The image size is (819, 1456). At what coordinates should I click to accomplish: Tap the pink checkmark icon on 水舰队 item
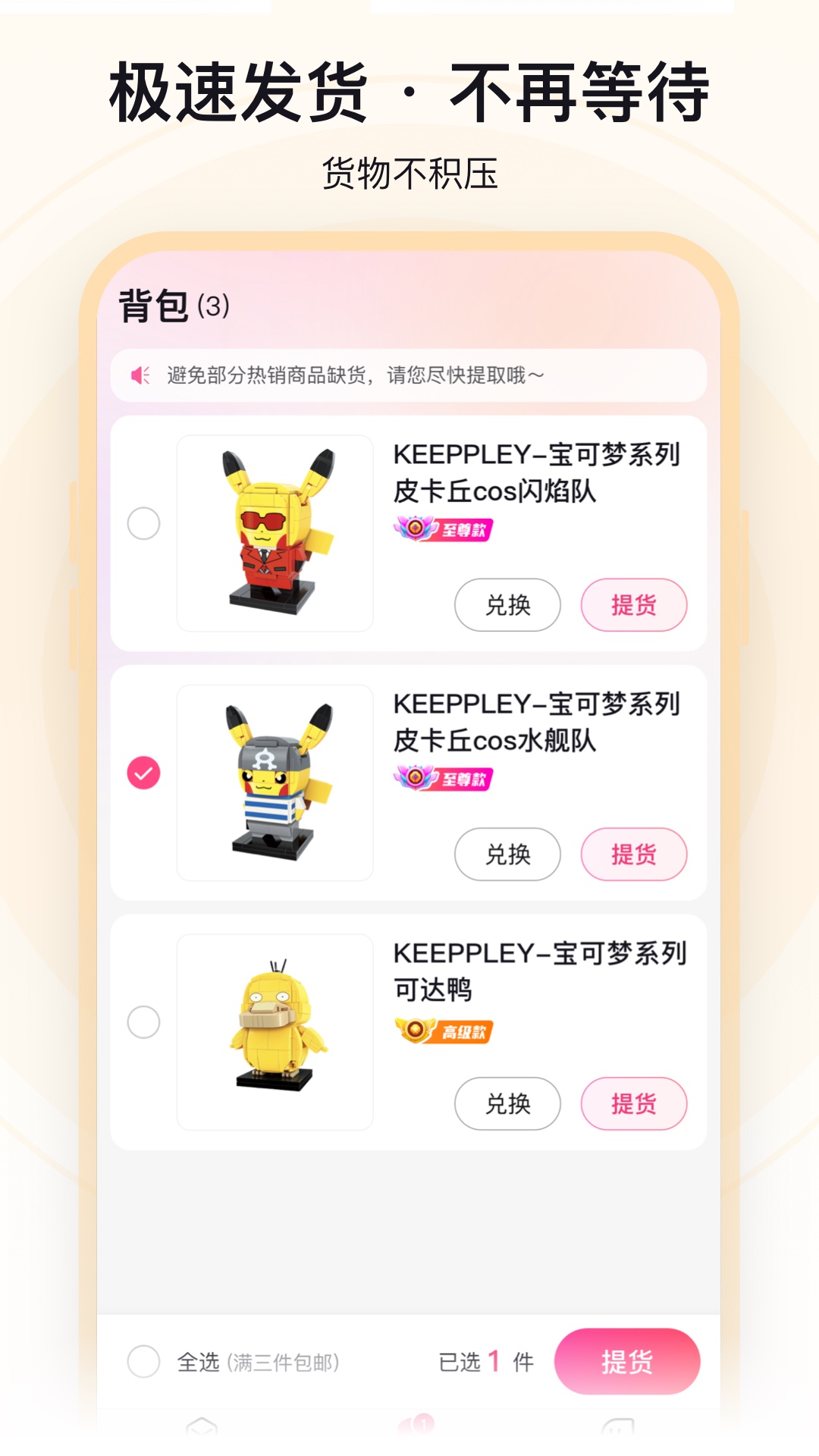143,771
